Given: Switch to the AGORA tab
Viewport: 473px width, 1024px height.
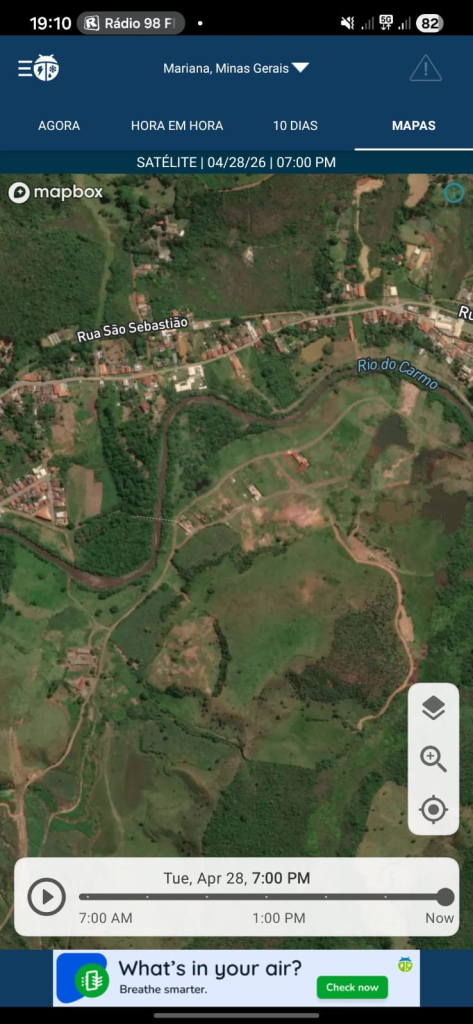Looking at the screenshot, I should (59, 126).
